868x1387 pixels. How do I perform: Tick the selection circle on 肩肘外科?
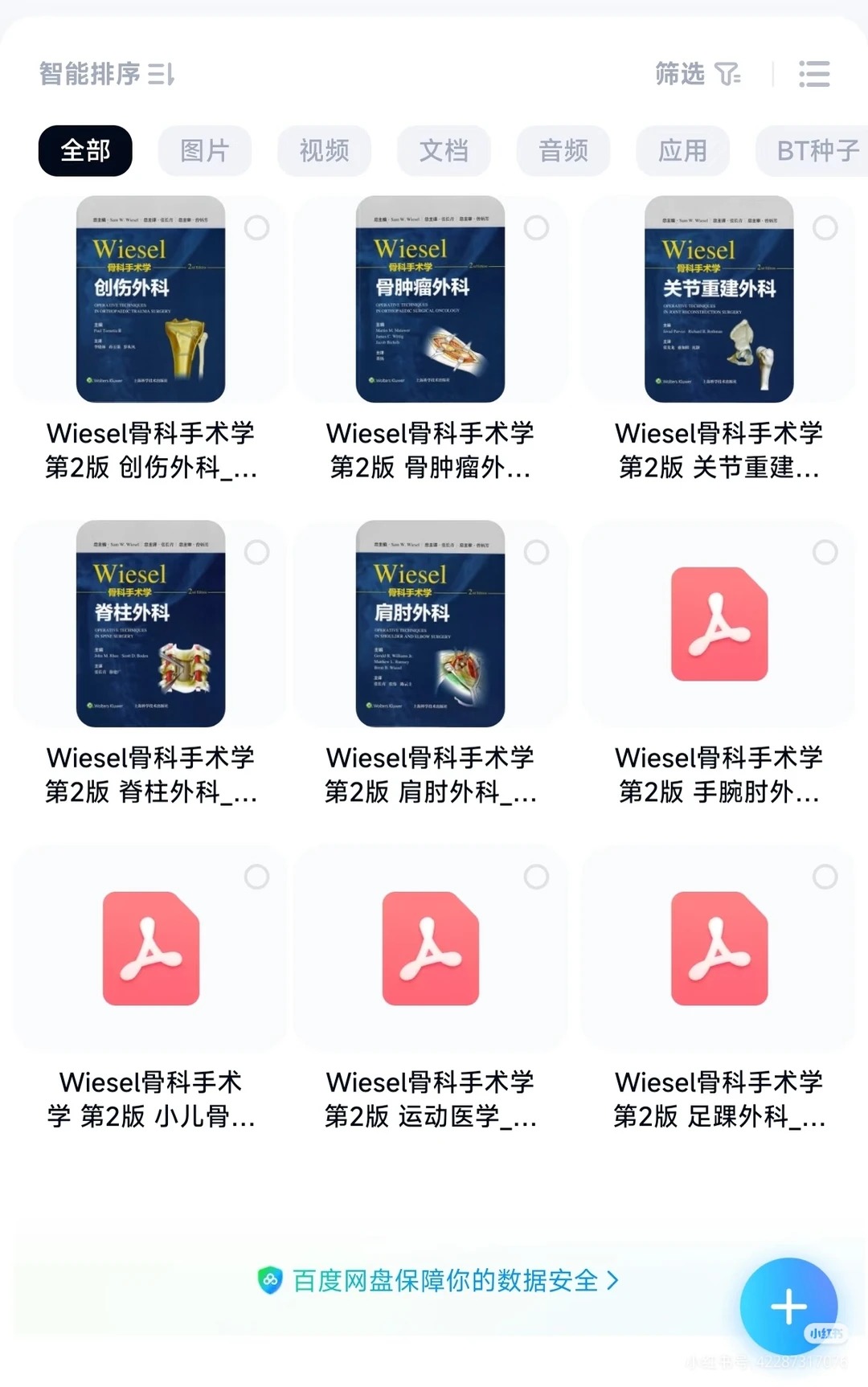536,553
